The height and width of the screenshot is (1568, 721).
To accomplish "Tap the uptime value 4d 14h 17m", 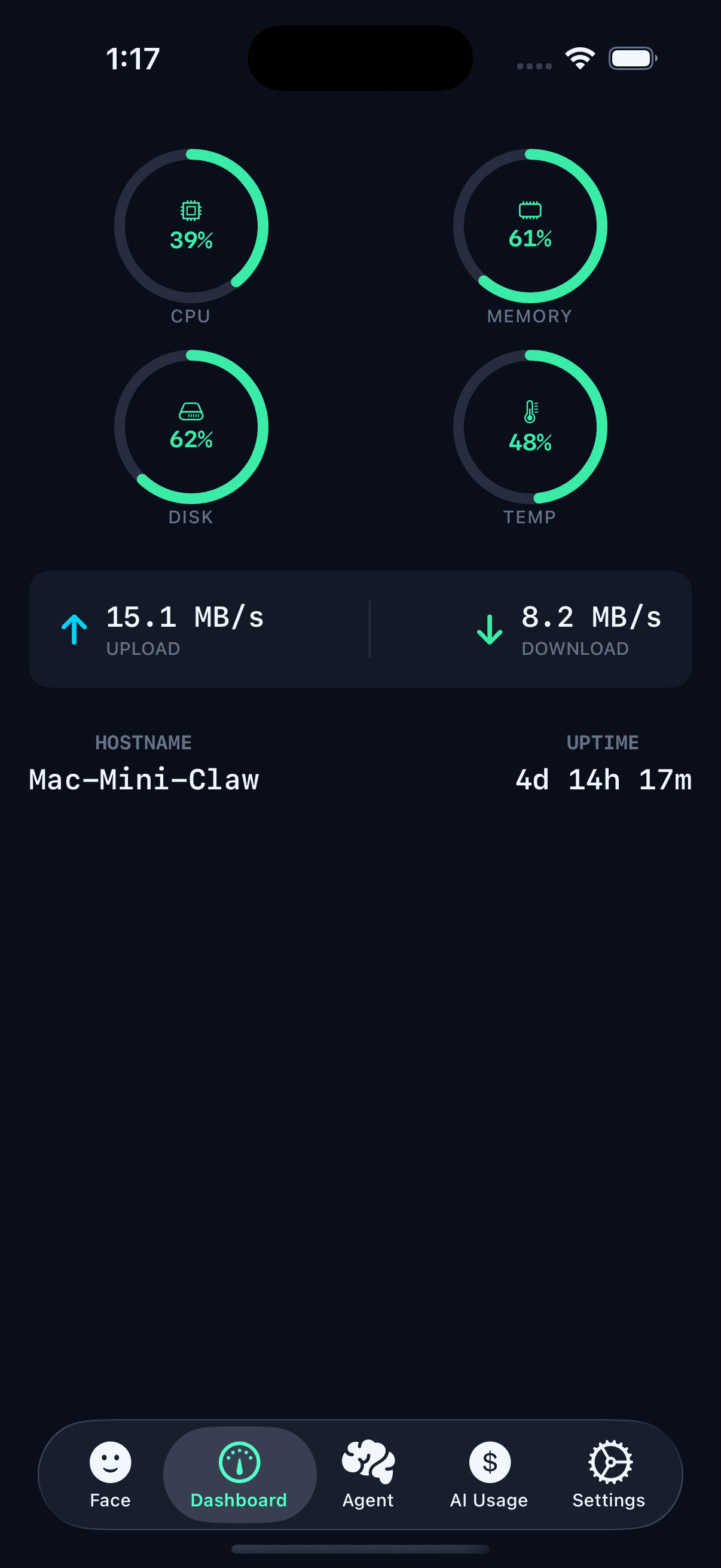I will [x=603, y=779].
